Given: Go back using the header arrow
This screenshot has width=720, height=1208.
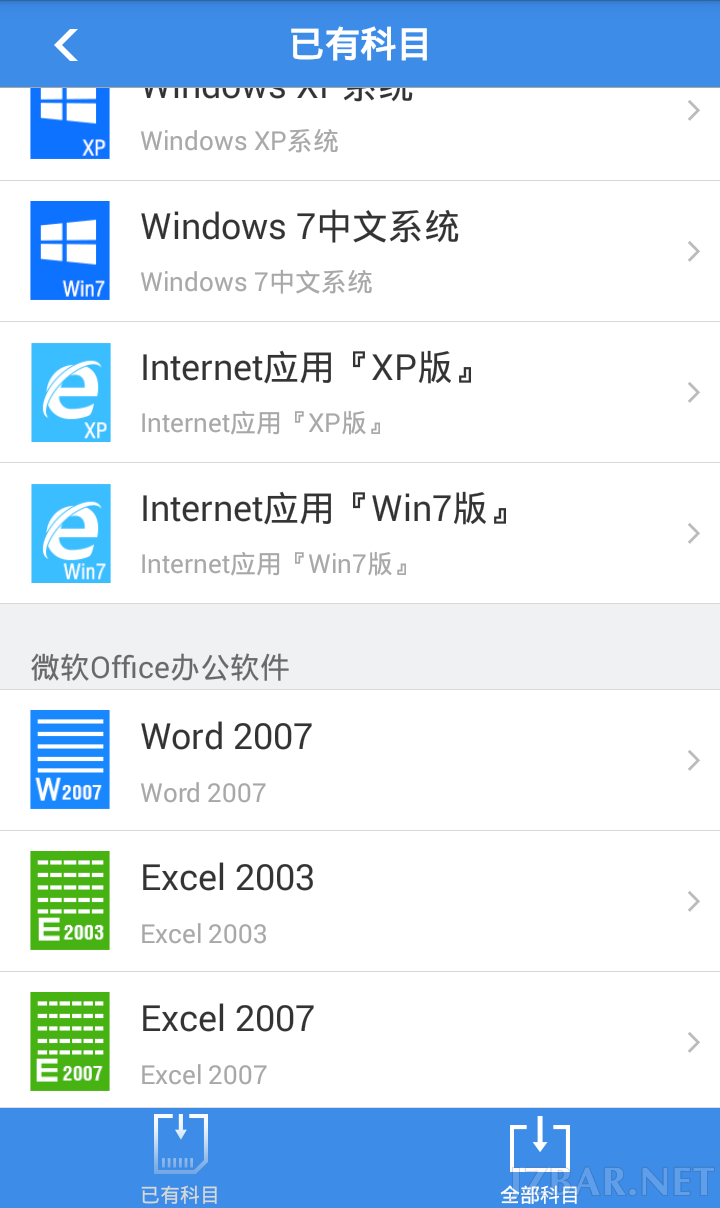Looking at the screenshot, I should (66, 45).
